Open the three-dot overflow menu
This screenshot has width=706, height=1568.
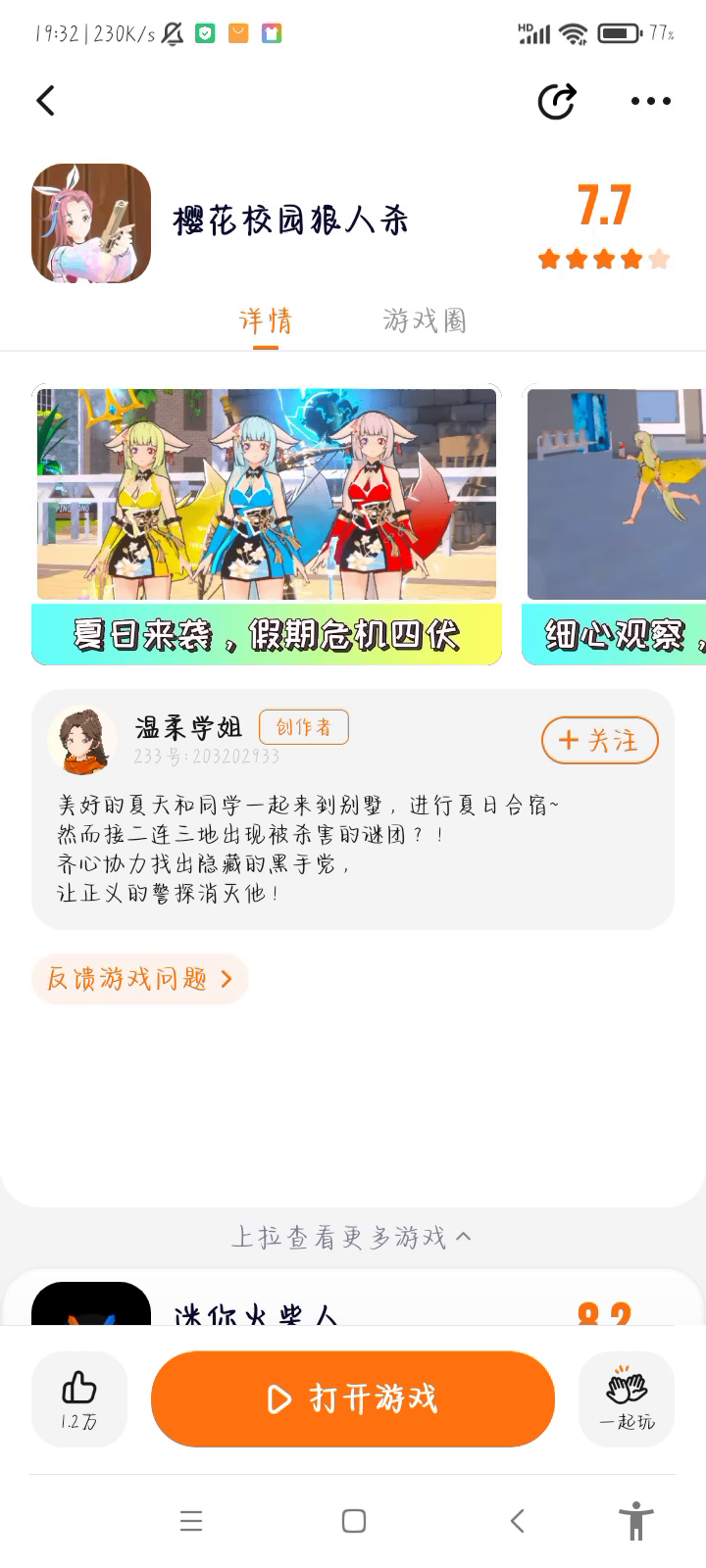650,101
